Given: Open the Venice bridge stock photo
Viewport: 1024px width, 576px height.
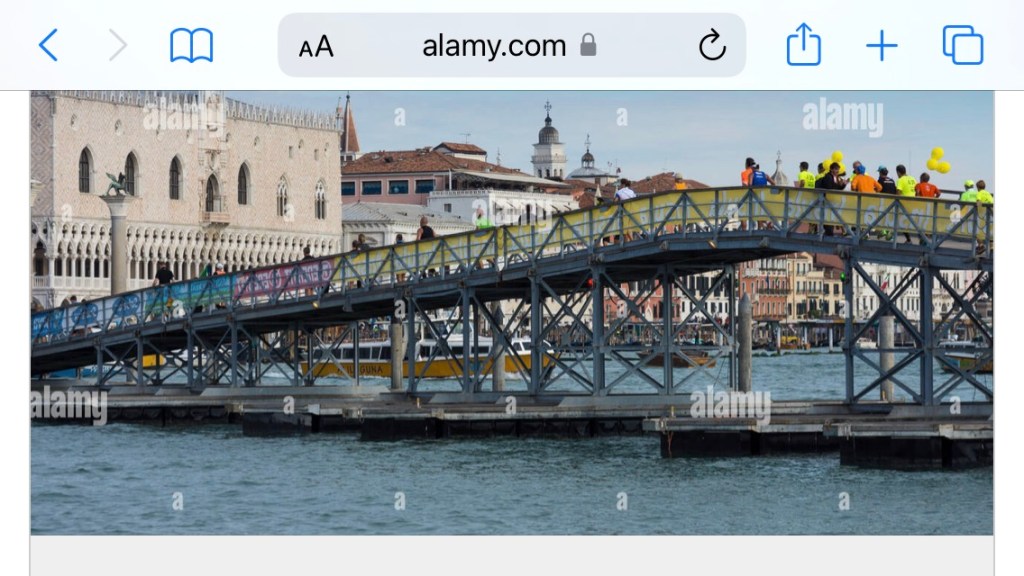Looking at the screenshot, I should (512, 312).
